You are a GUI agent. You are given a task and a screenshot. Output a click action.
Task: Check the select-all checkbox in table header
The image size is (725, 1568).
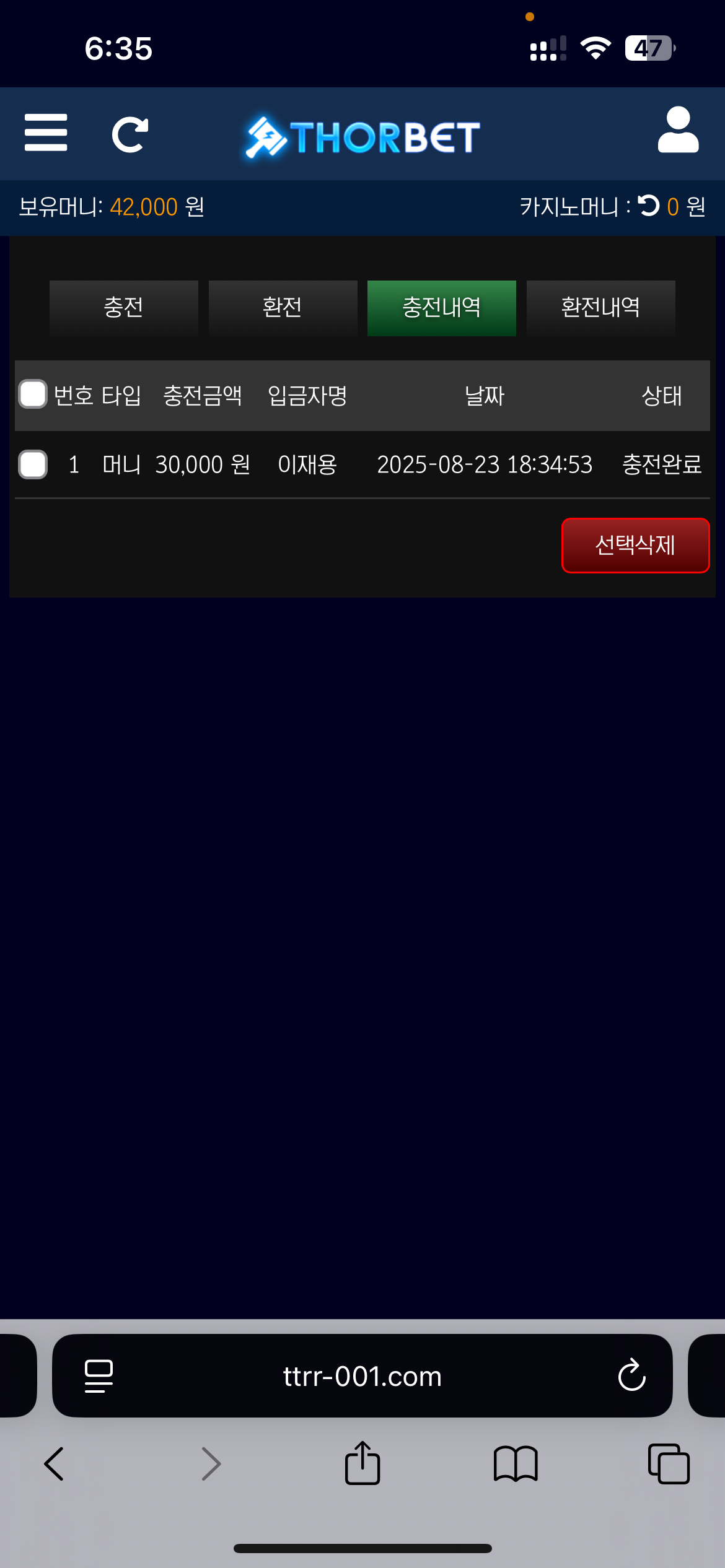[x=33, y=394]
